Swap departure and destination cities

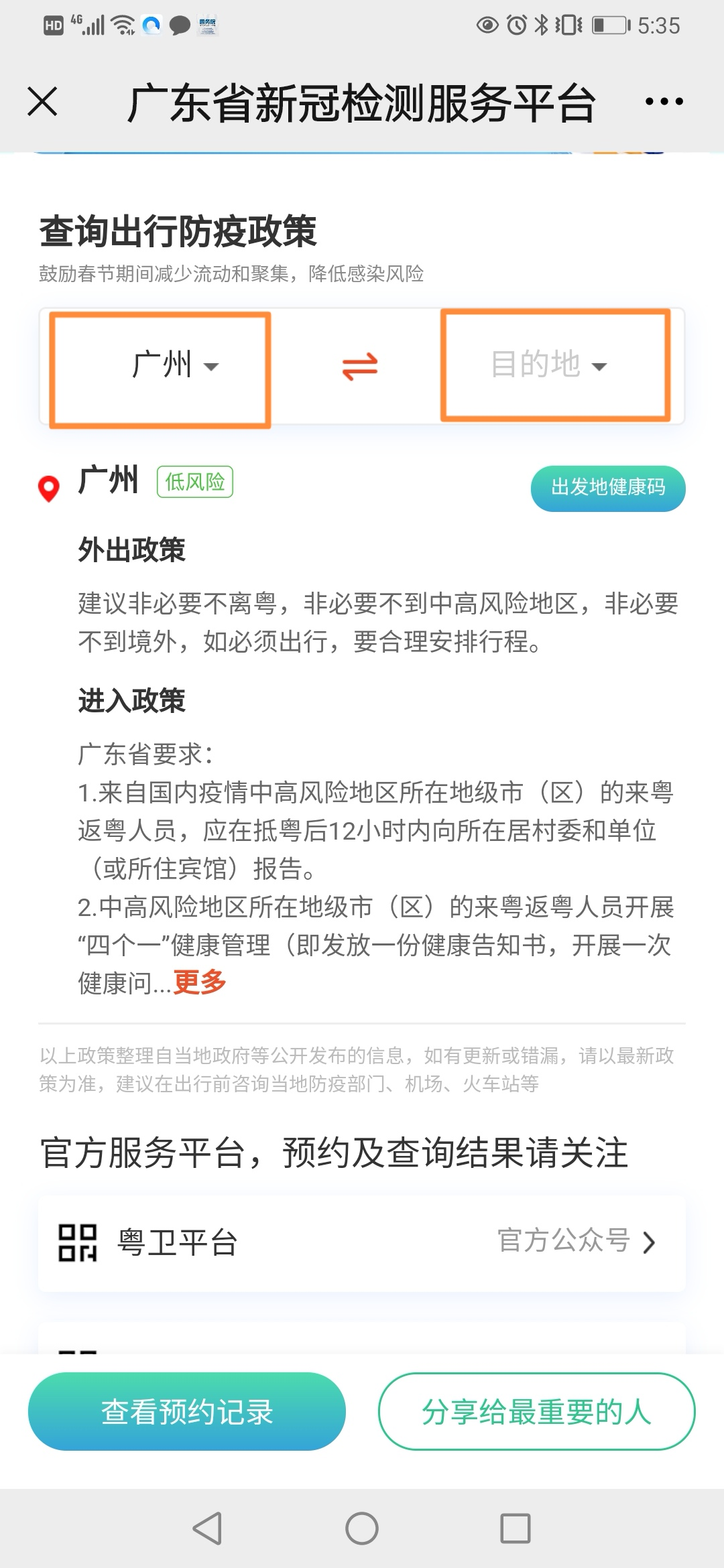360,367
